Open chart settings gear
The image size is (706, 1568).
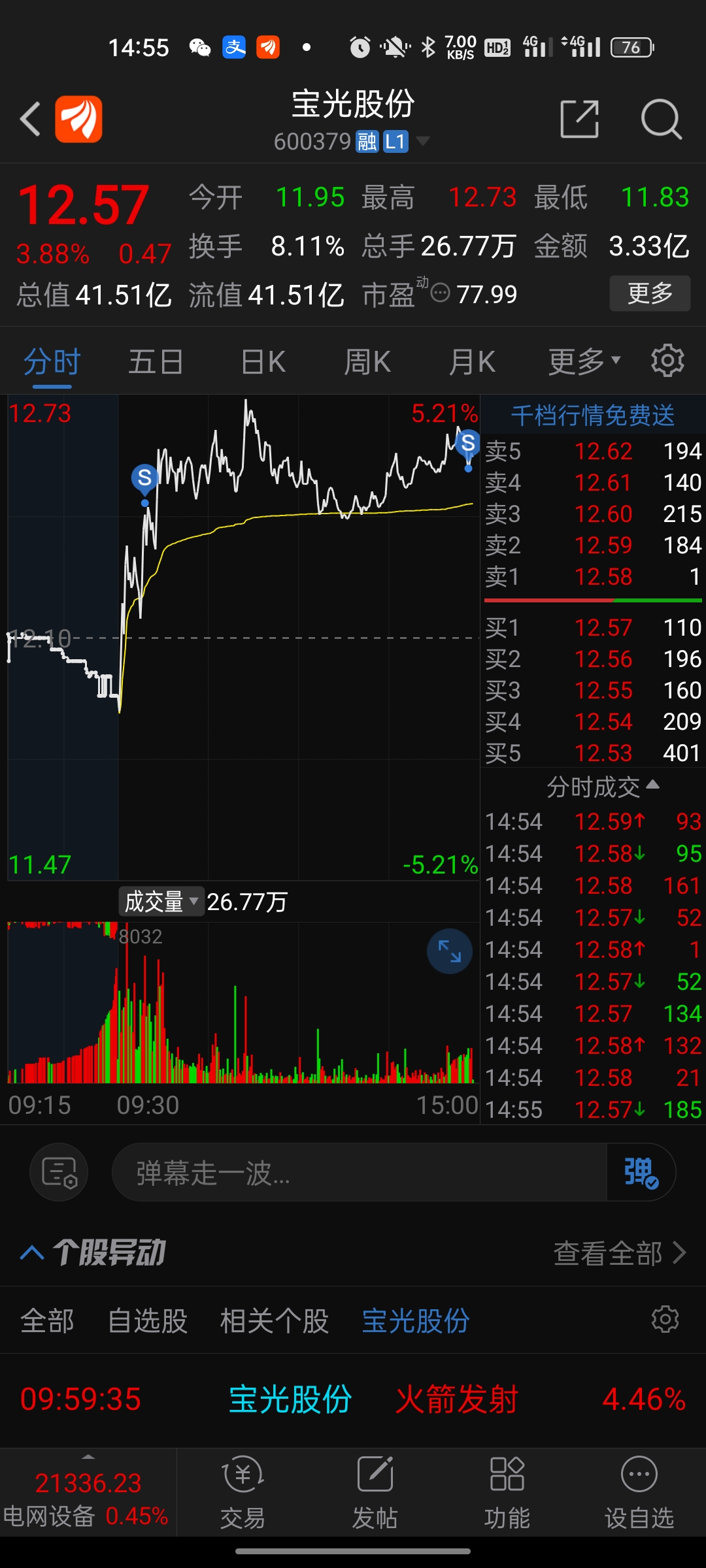click(x=667, y=361)
